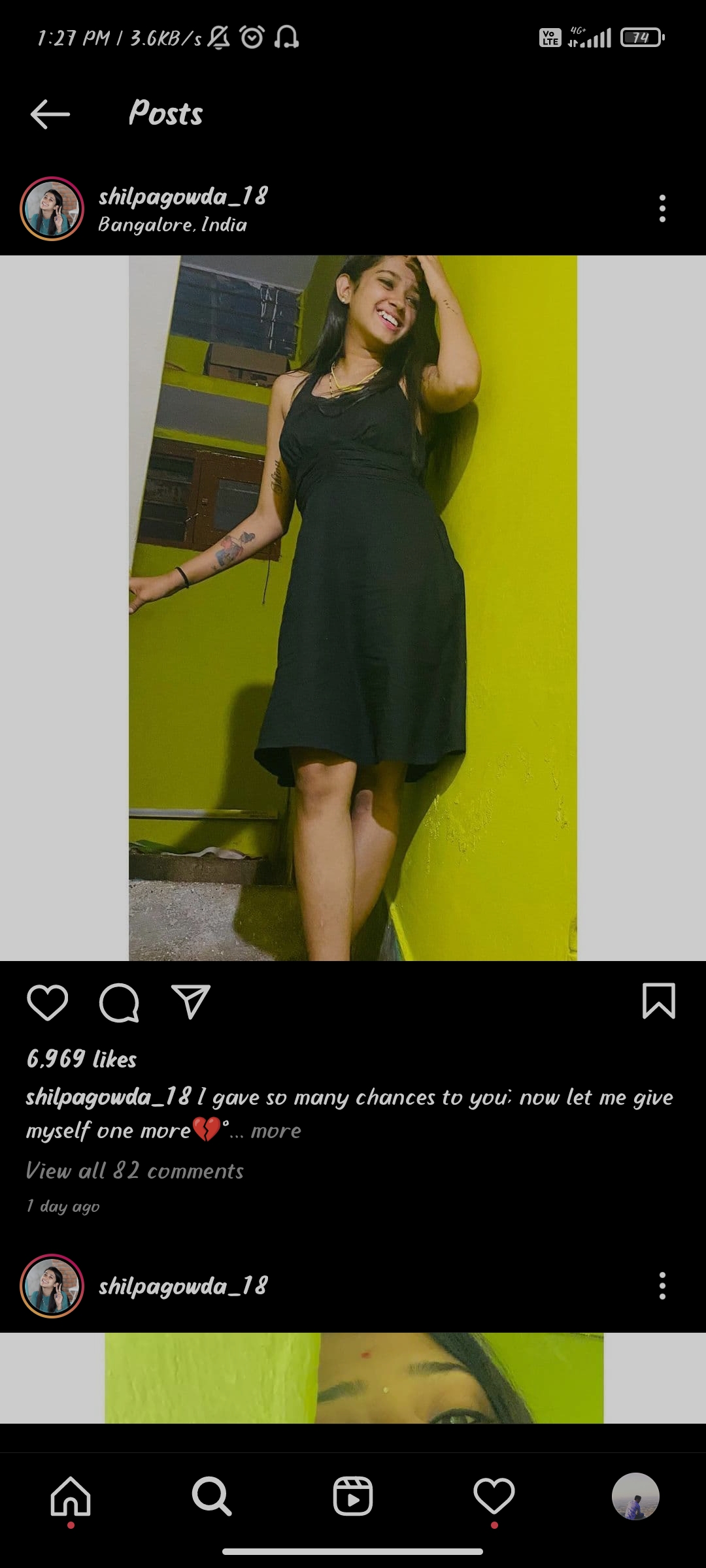
Task: Open the Bangalore, India location
Action: [173, 225]
